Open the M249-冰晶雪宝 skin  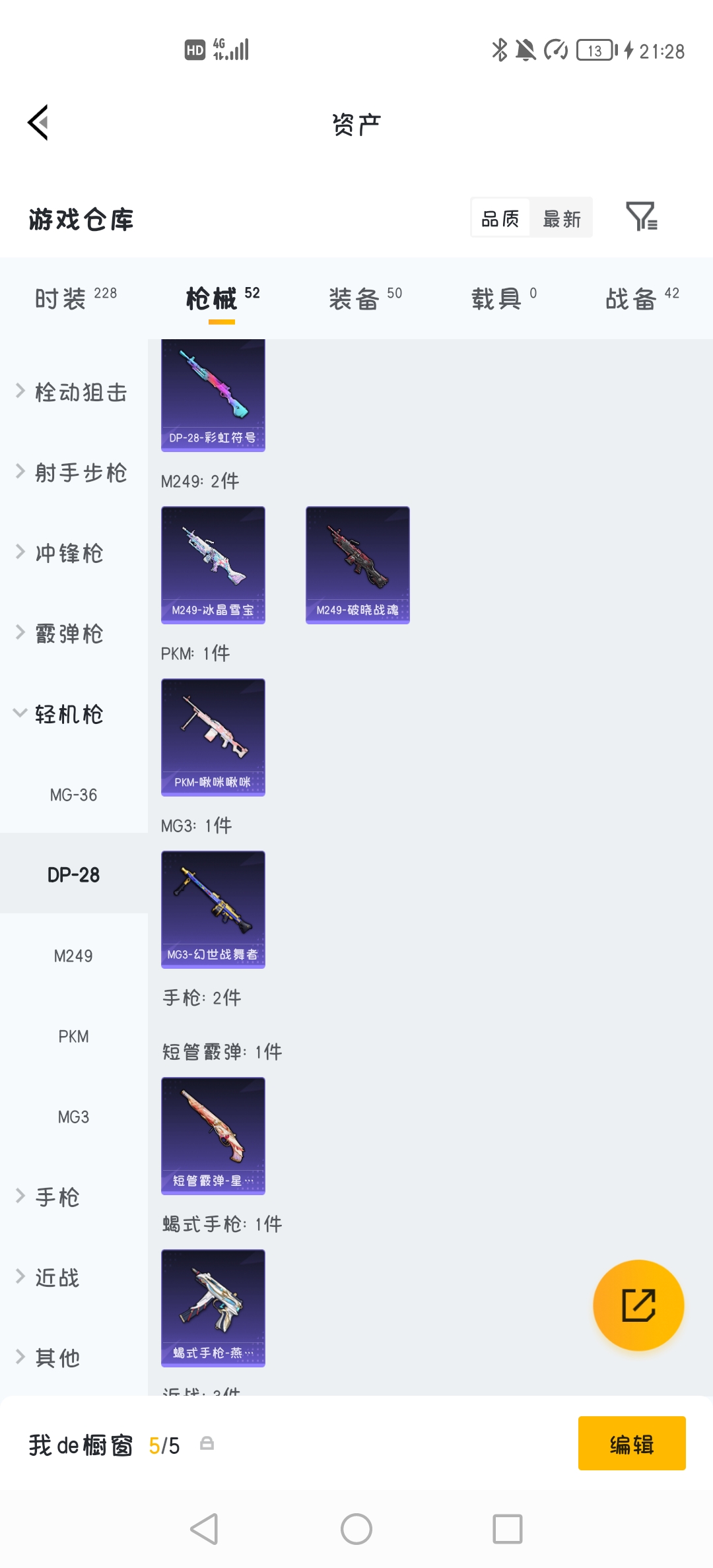[213, 565]
